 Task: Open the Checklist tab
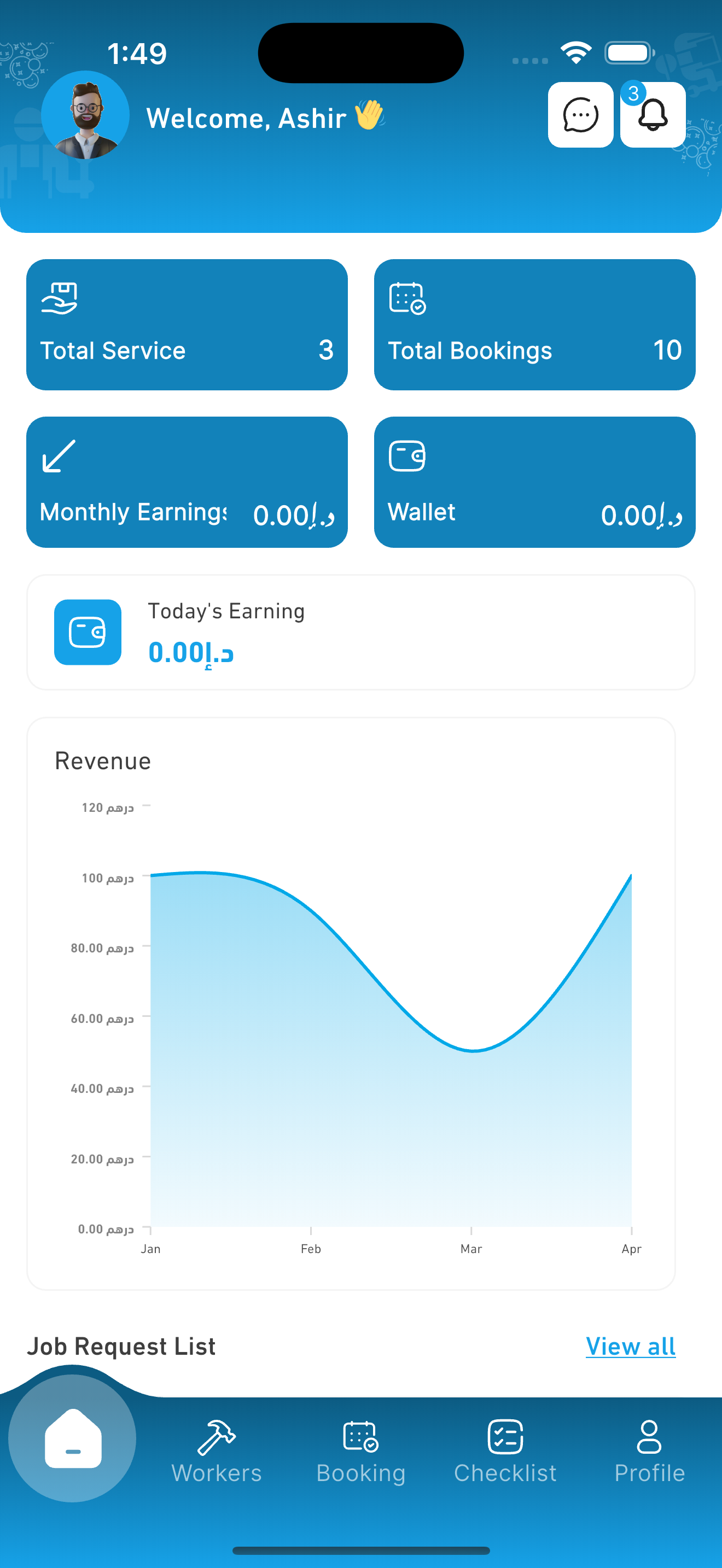click(x=505, y=1452)
